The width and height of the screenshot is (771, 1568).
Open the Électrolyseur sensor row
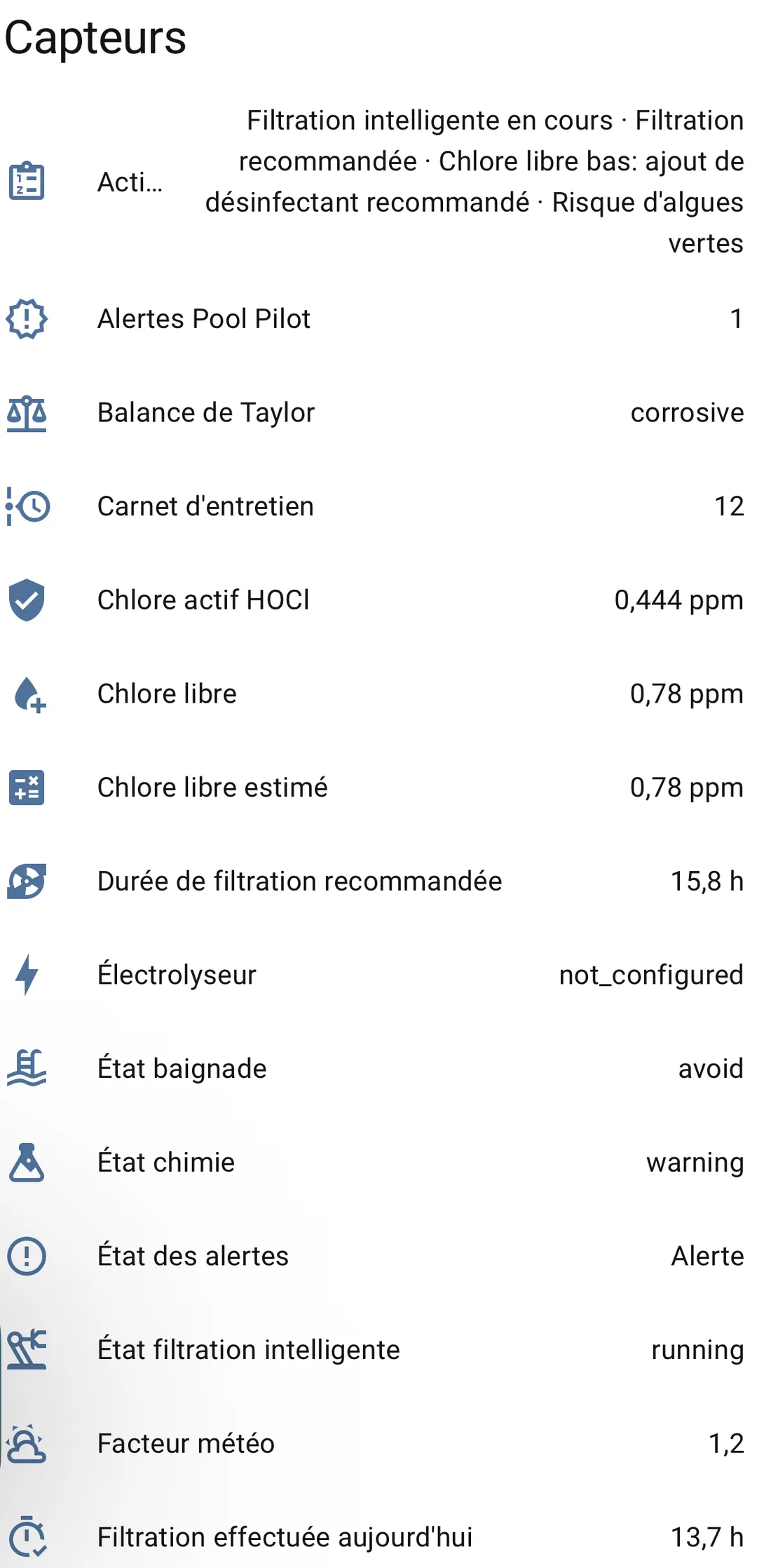pyautogui.click(x=375, y=975)
